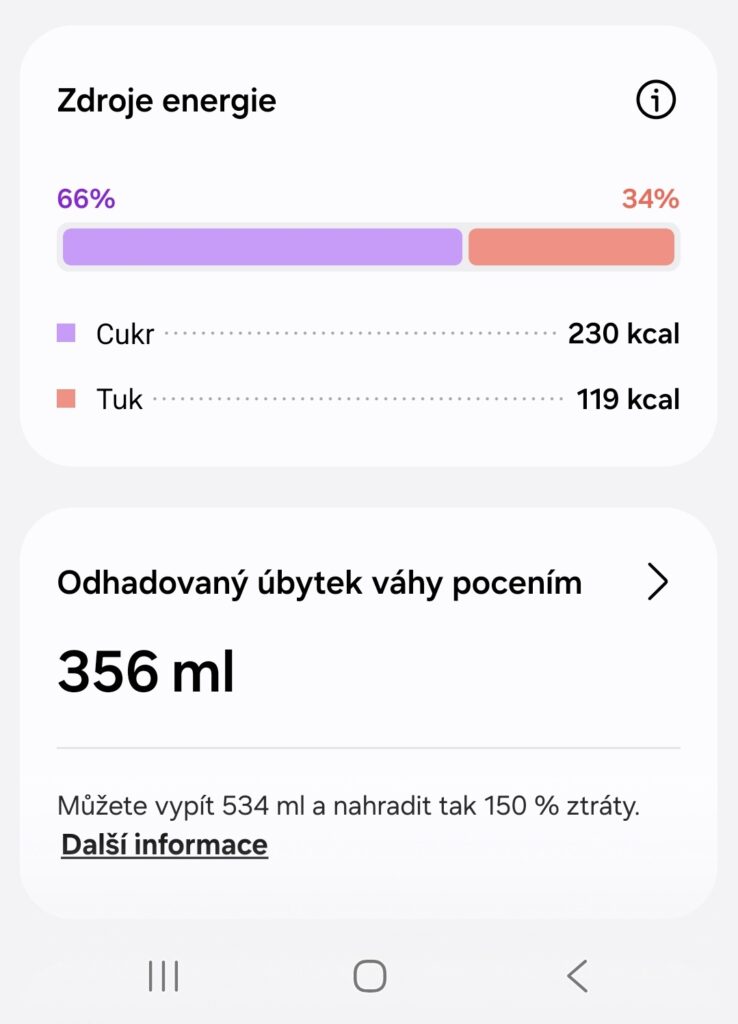Follow the Další informace link
Screen dimensions: 738x1024
(165, 844)
